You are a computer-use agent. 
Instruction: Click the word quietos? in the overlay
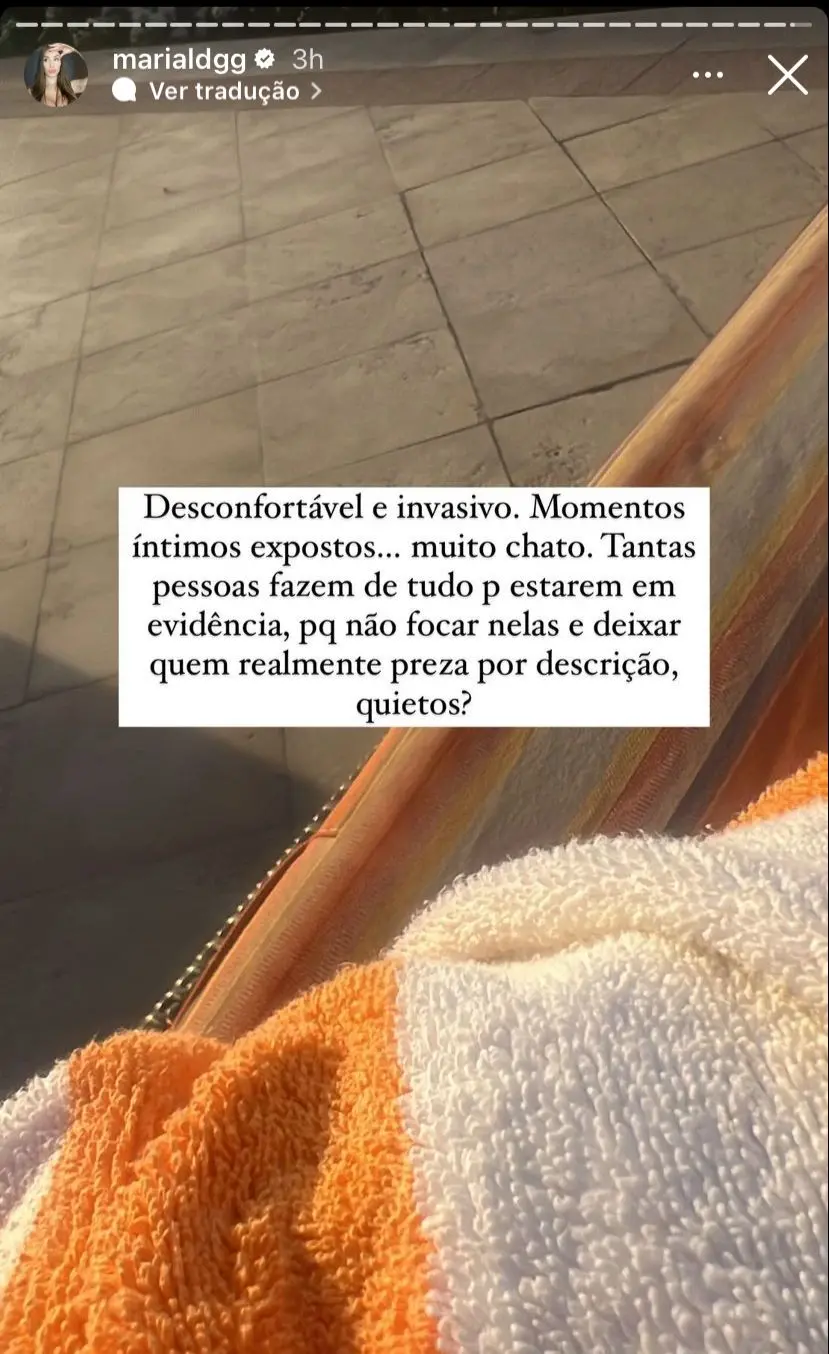coord(414,703)
